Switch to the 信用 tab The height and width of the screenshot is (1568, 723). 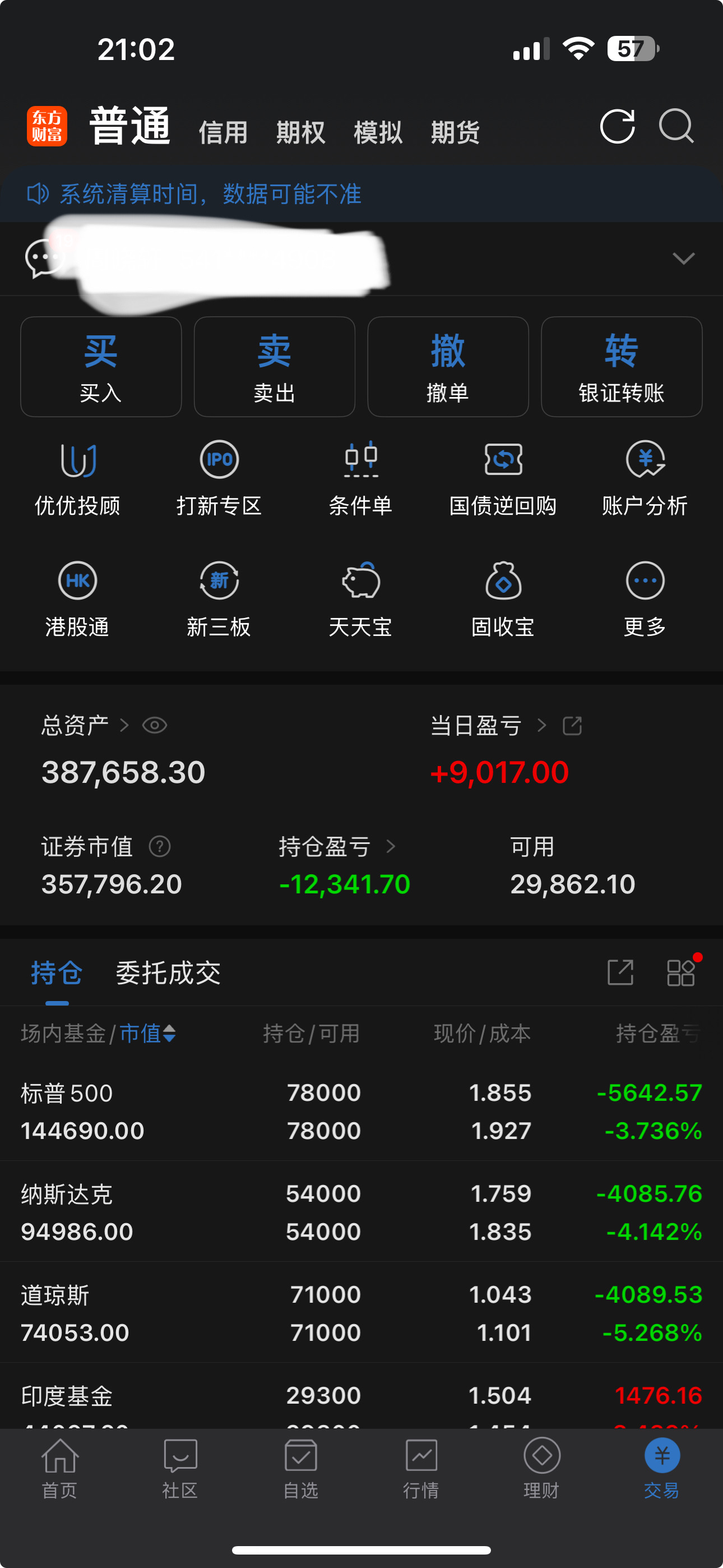point(224,132)
